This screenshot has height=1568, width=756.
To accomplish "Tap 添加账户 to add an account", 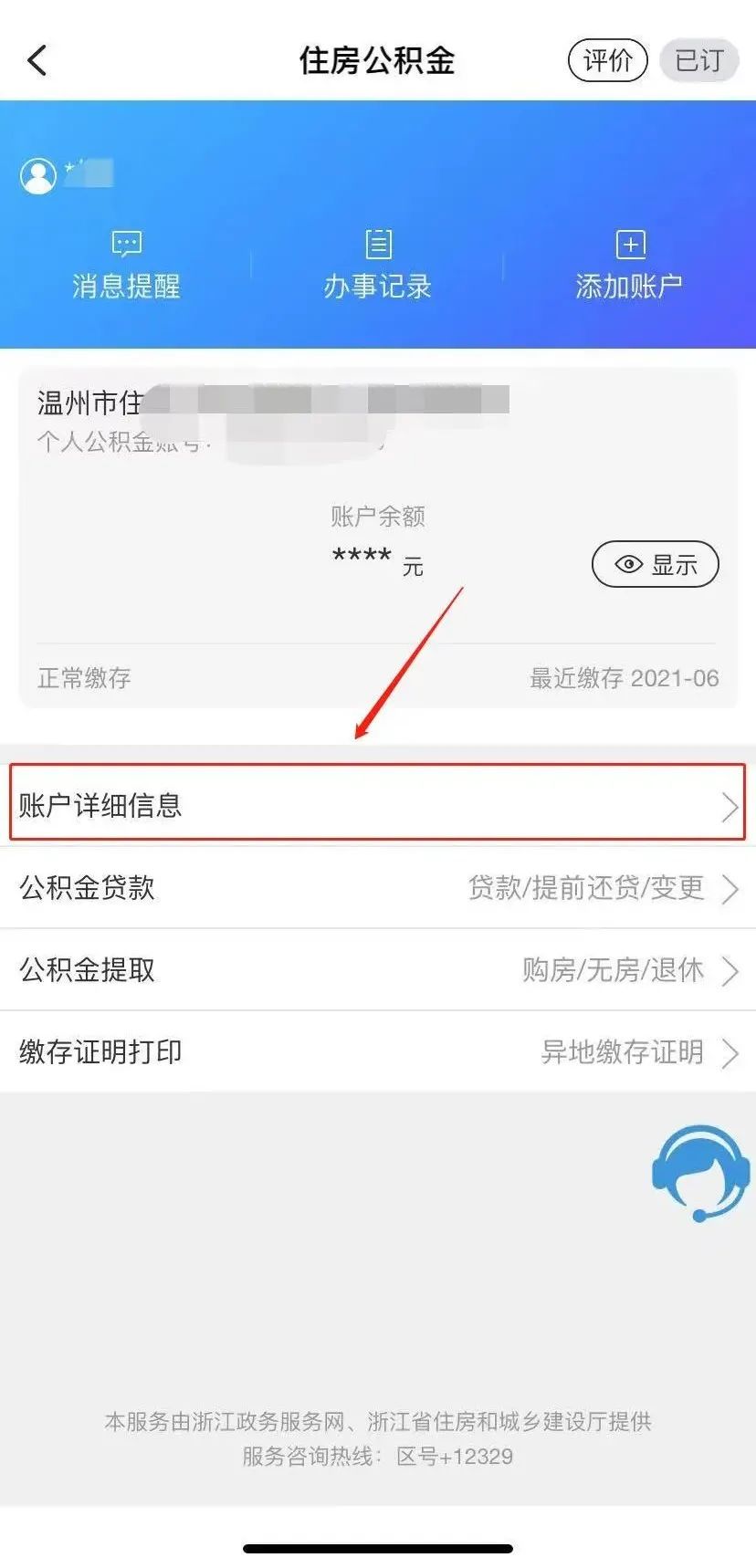I will click(x=629, y=266).
